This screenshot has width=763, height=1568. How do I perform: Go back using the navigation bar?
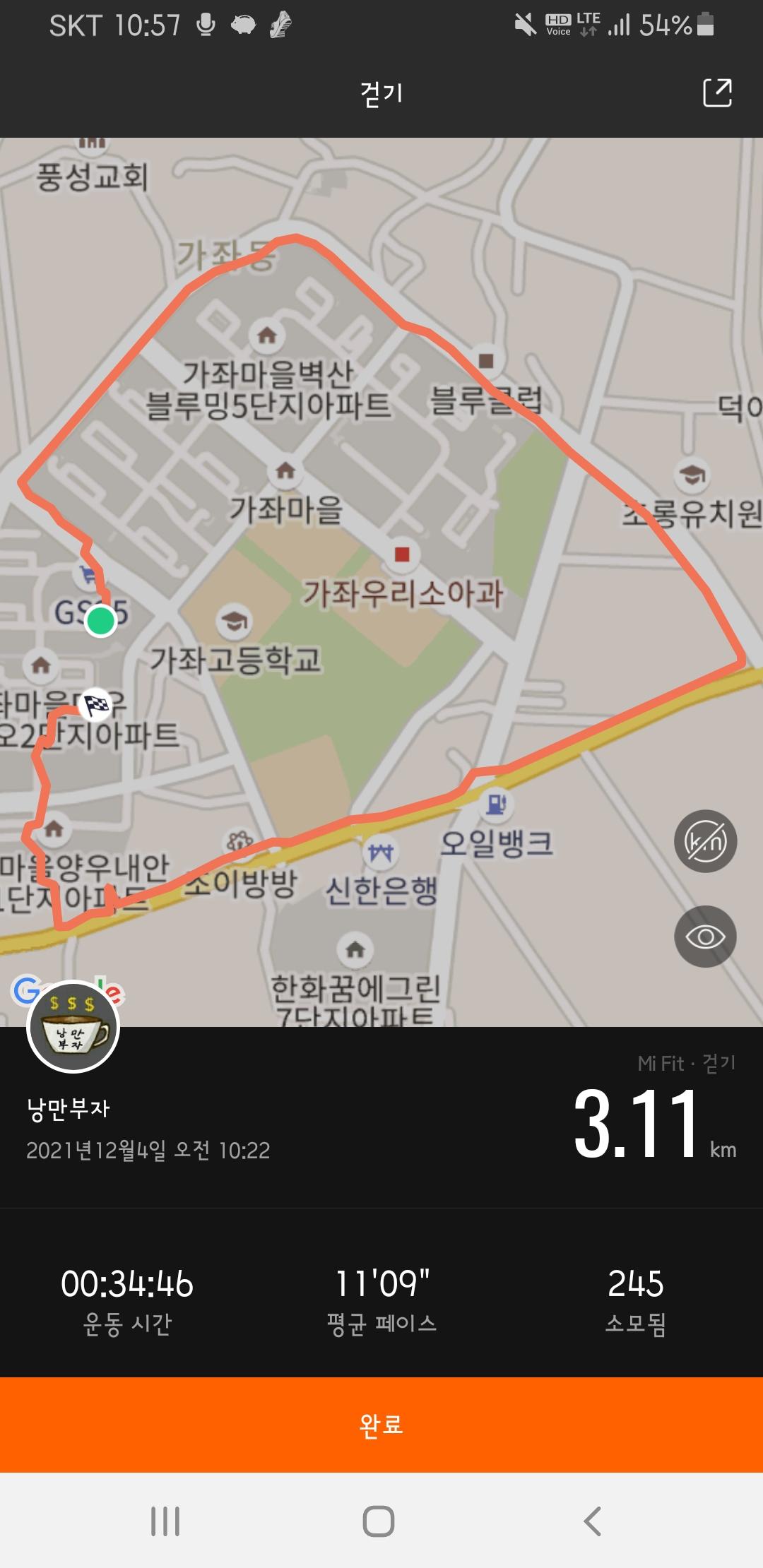click(x=592, y=1521)
